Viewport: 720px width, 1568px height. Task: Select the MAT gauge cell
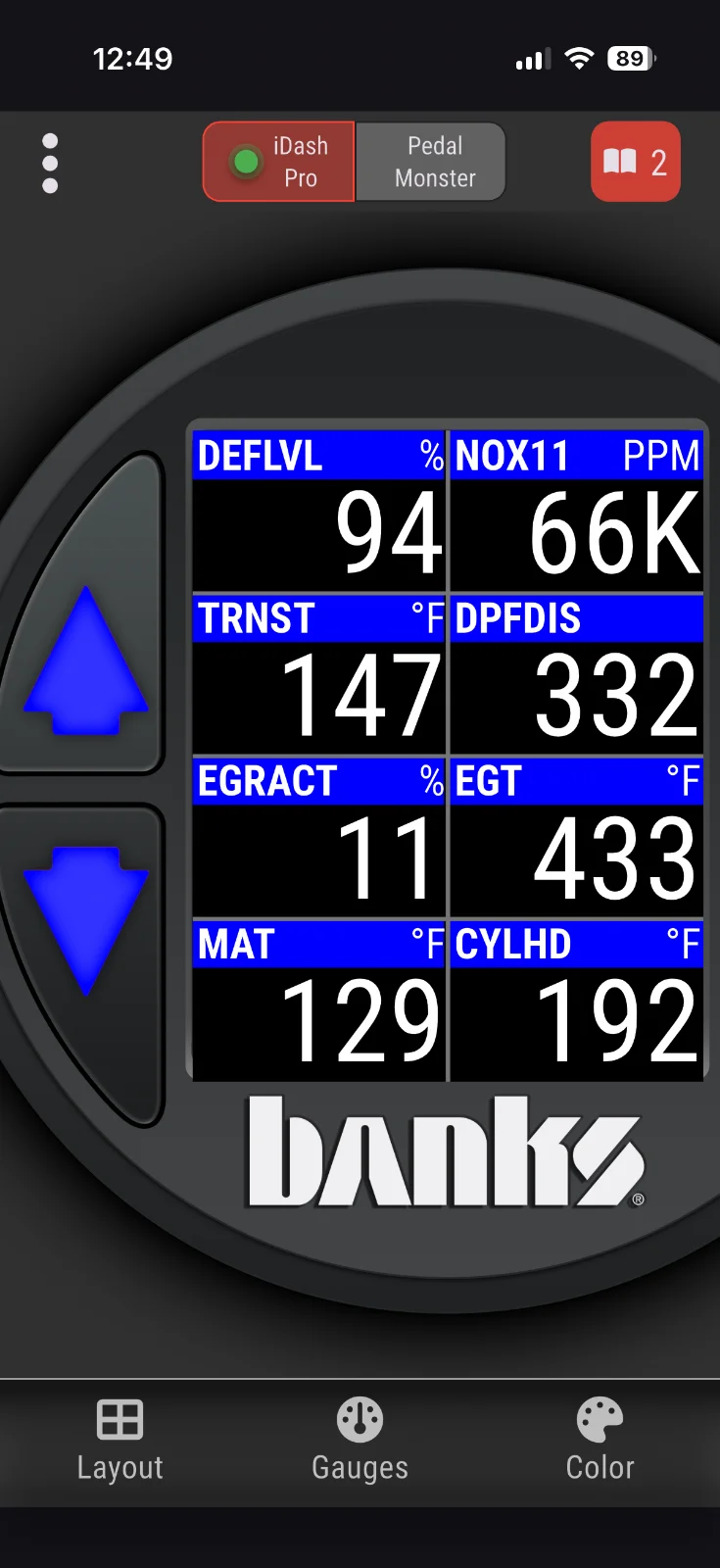click(319, 1000)
